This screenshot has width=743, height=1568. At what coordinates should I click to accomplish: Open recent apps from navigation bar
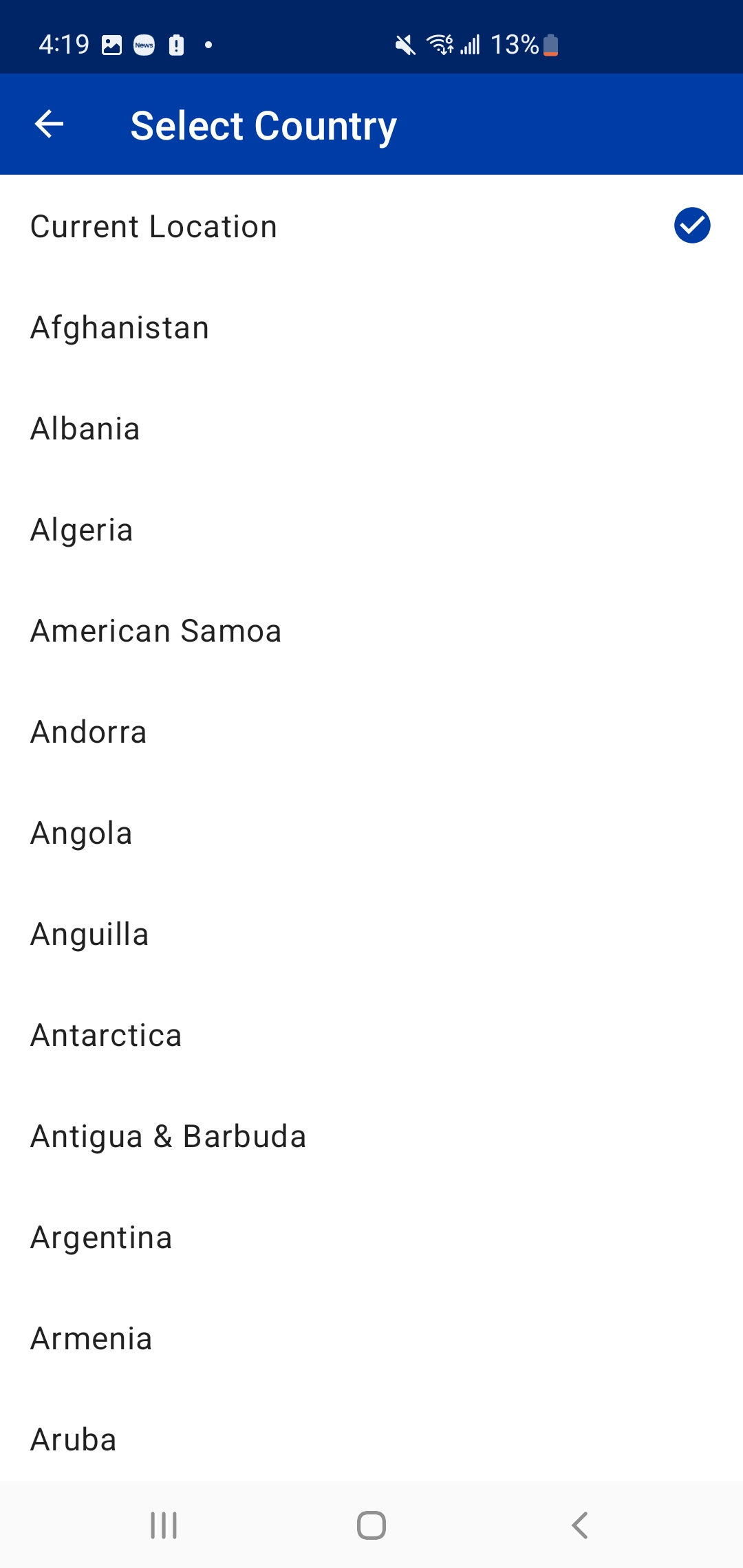[164, 1525]
